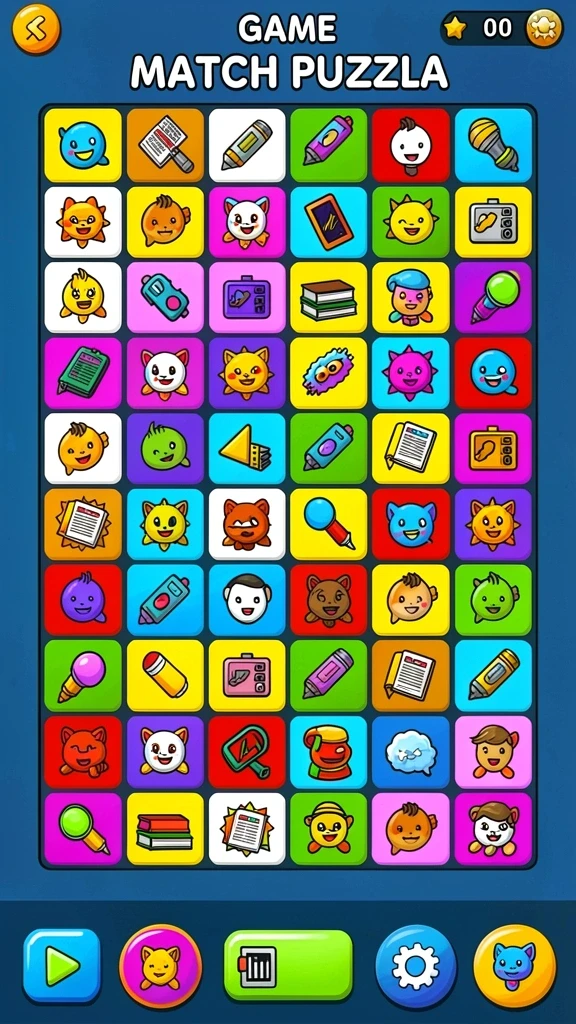
Task: Choose the blue cat tile on red
Action: pyautogui.click(x=411, y=524)
